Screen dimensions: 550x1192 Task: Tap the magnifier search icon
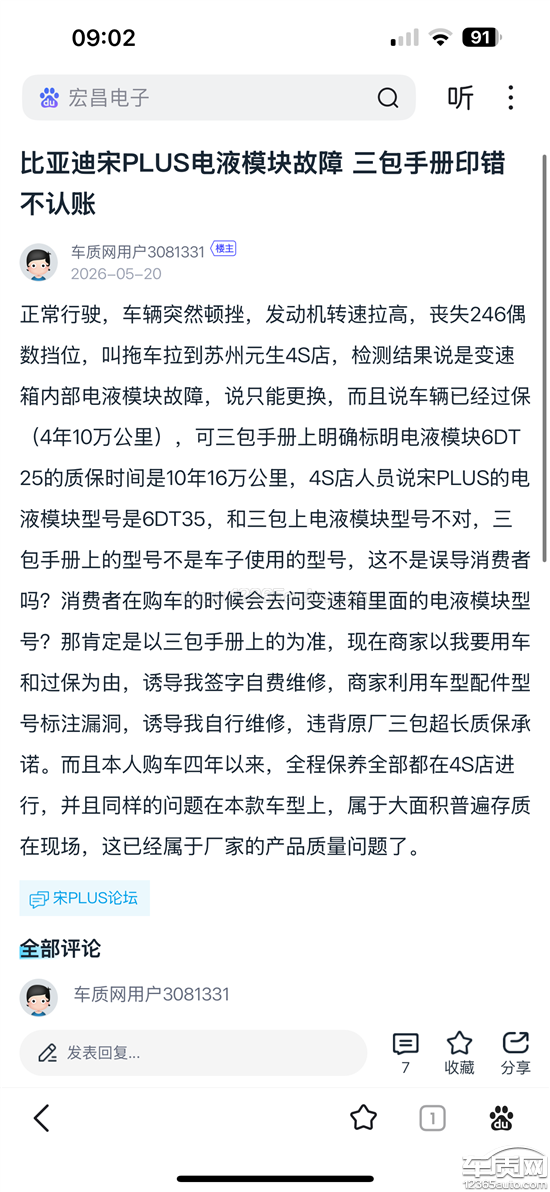coord(388,97)
